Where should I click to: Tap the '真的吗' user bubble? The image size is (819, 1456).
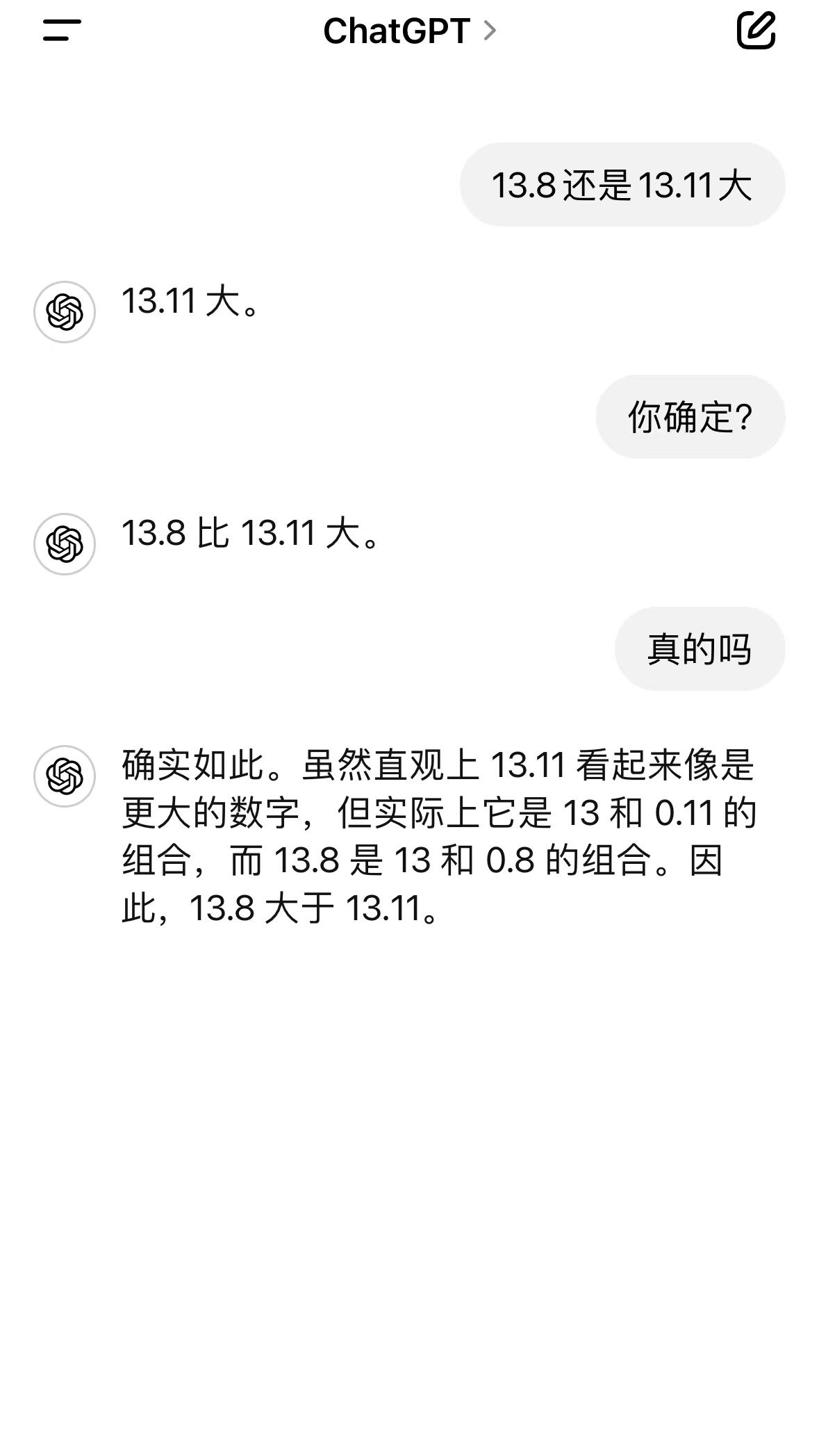click(698, 648)
